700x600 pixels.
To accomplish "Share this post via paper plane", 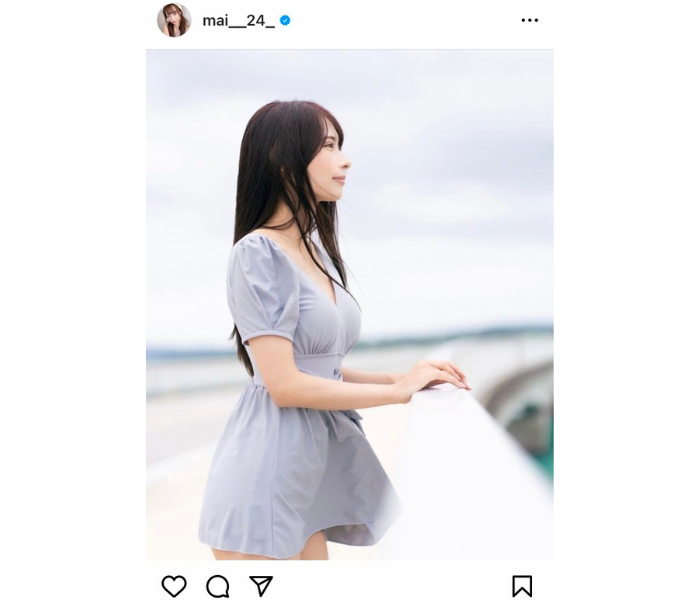I will pyautogui.click(x=261, y=585).
